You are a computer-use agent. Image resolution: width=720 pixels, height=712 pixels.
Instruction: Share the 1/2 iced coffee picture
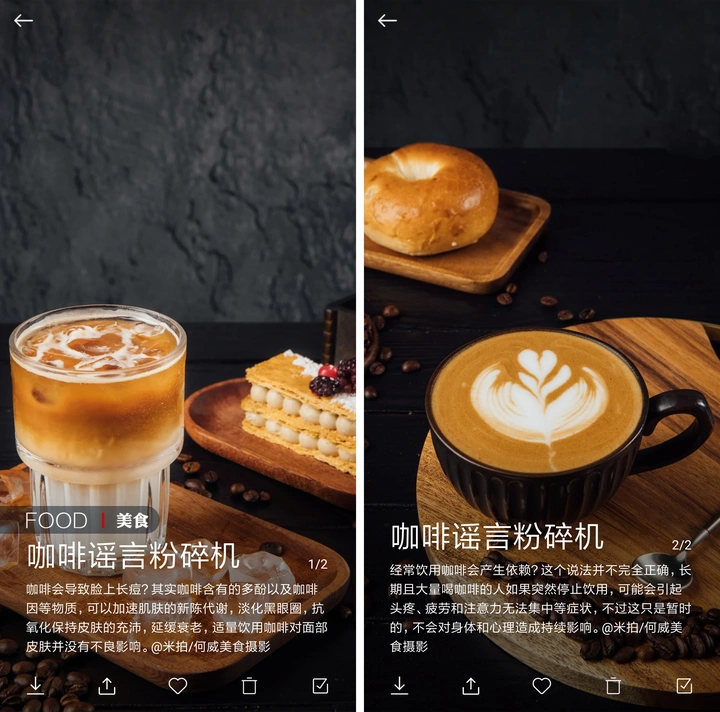click(107, 686)
